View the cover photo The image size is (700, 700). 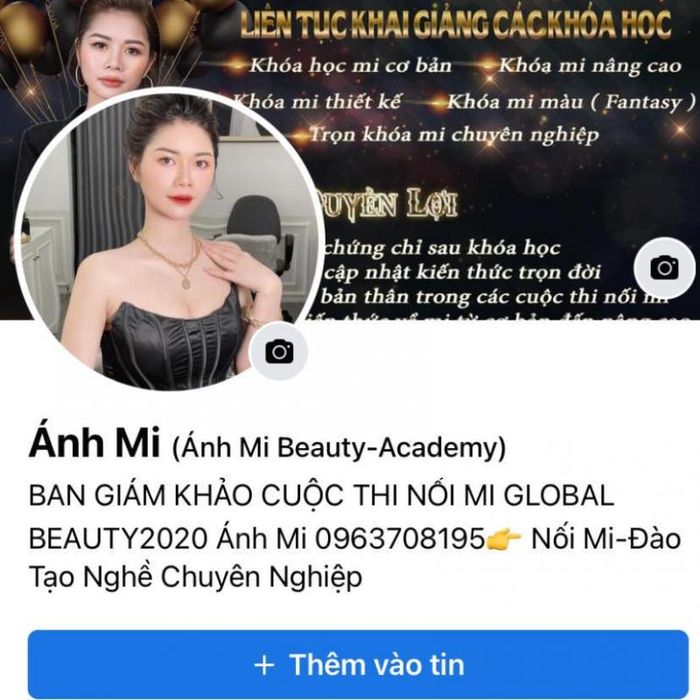point(480,150)
